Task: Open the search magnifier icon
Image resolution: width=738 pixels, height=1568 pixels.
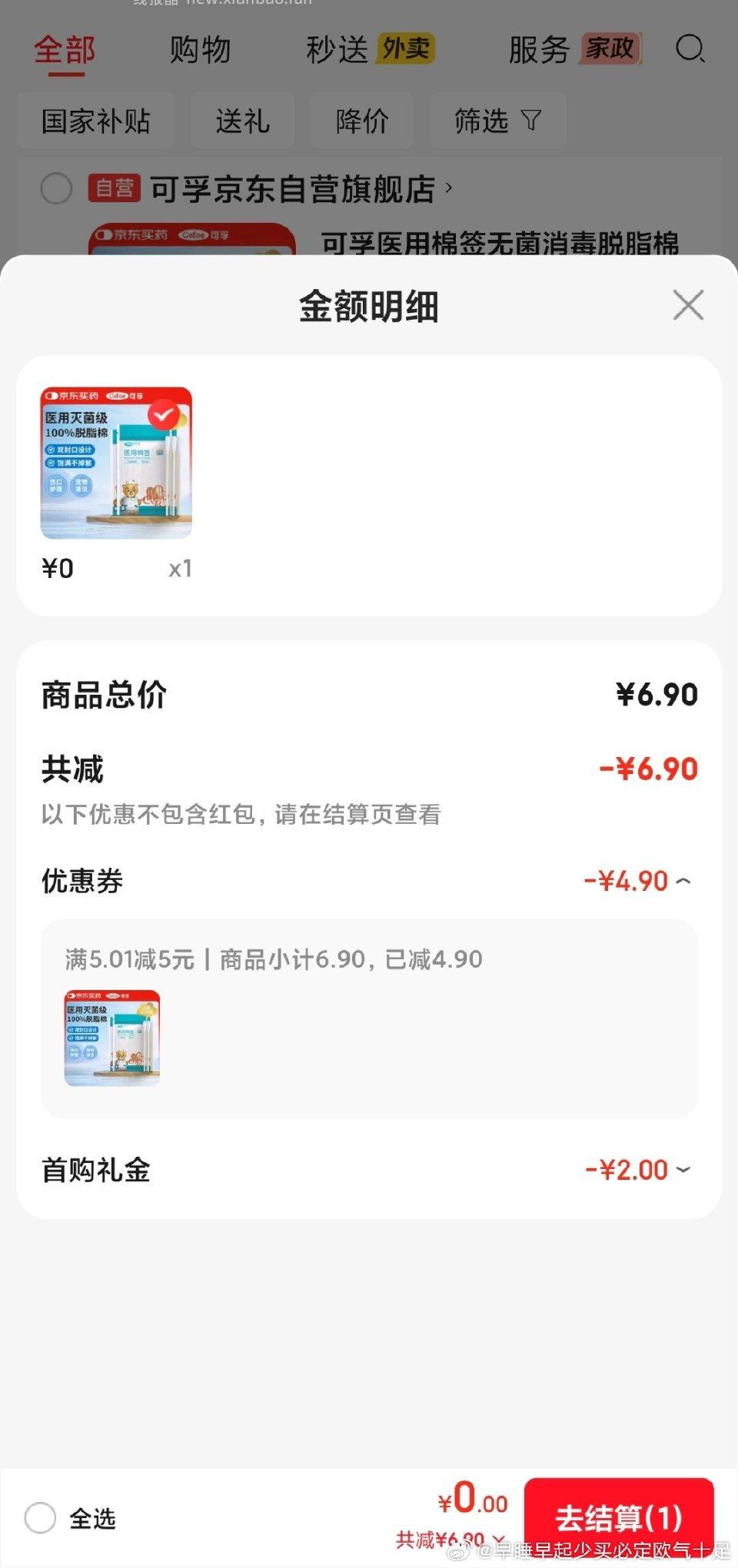Action: (x=691, y=49)
